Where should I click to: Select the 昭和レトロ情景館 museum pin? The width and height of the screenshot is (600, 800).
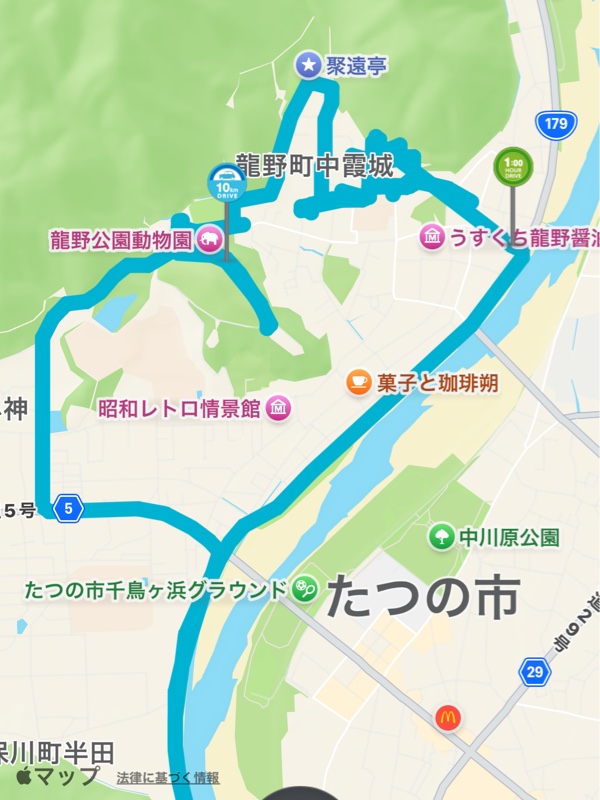278,408
